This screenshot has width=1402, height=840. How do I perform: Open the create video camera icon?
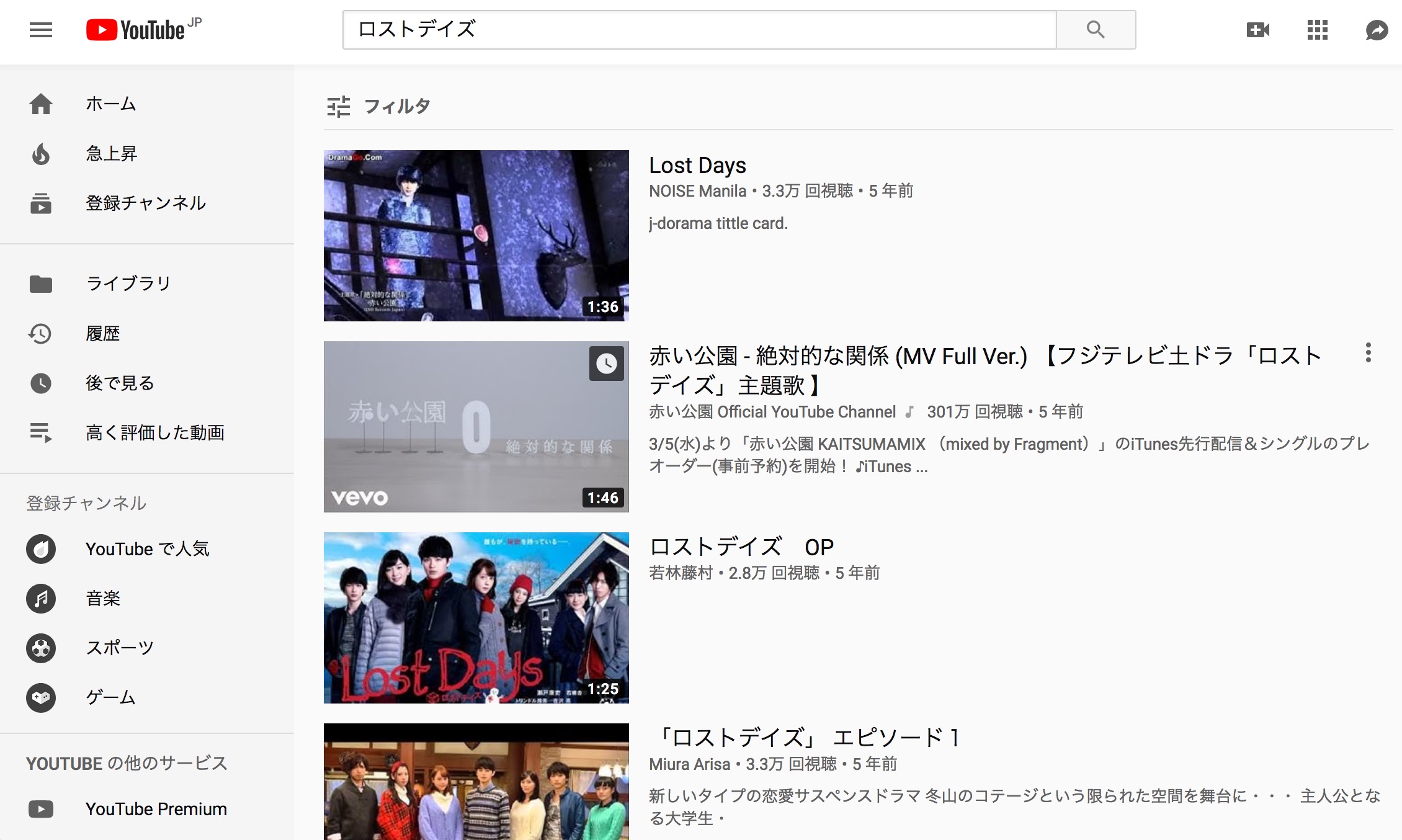click(x=1257, y=30)
